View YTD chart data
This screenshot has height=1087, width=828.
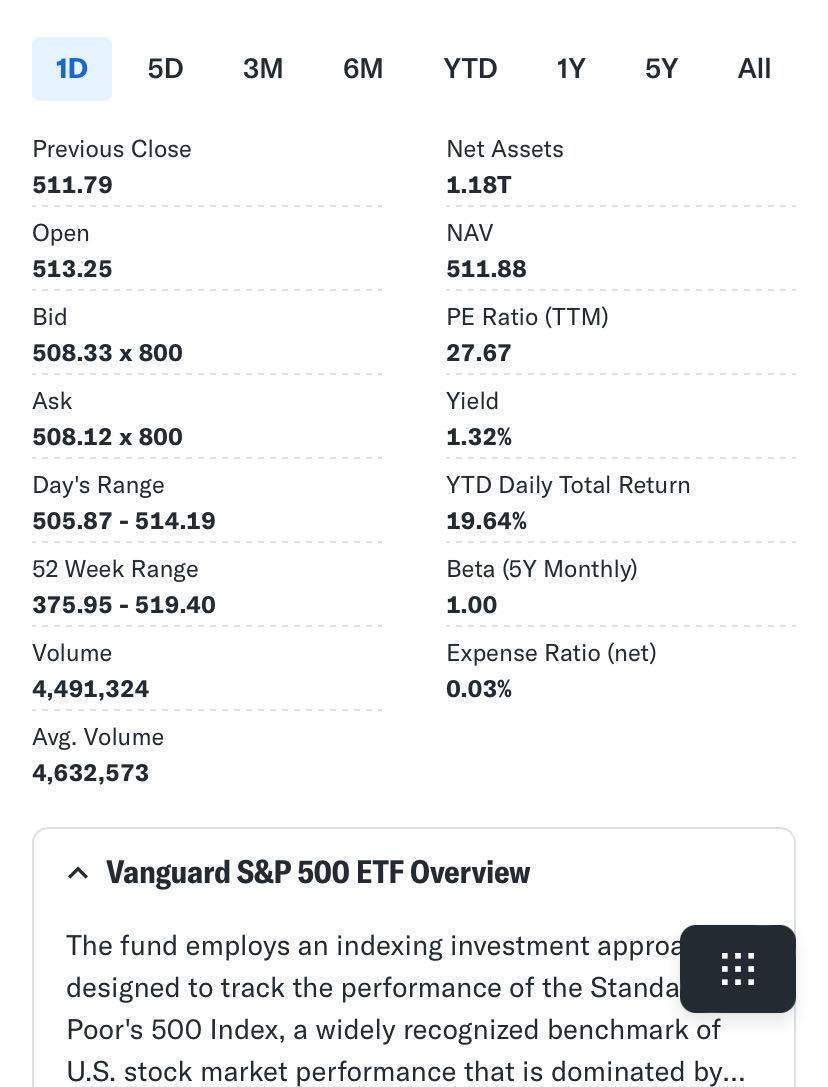tap(470, 68)
